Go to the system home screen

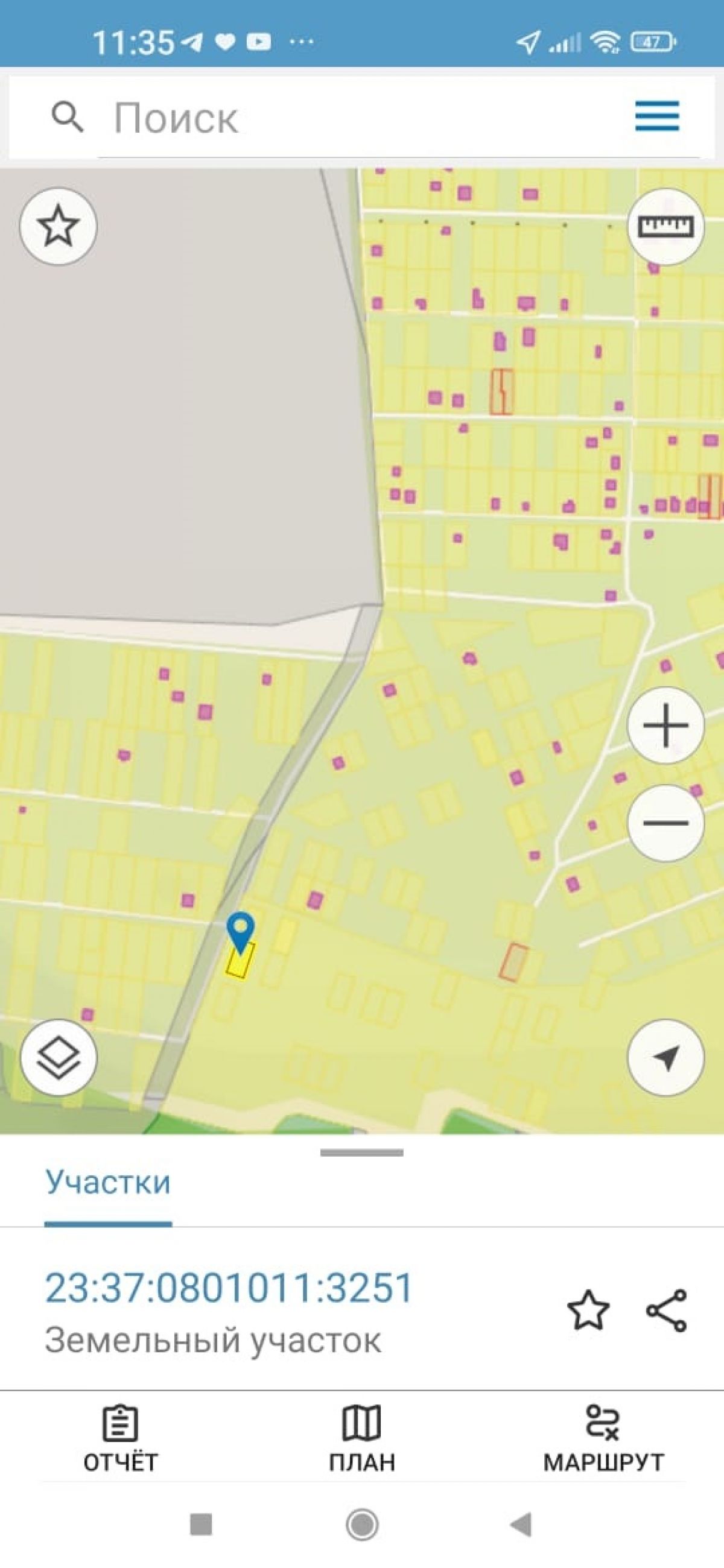coord(361,1524)
